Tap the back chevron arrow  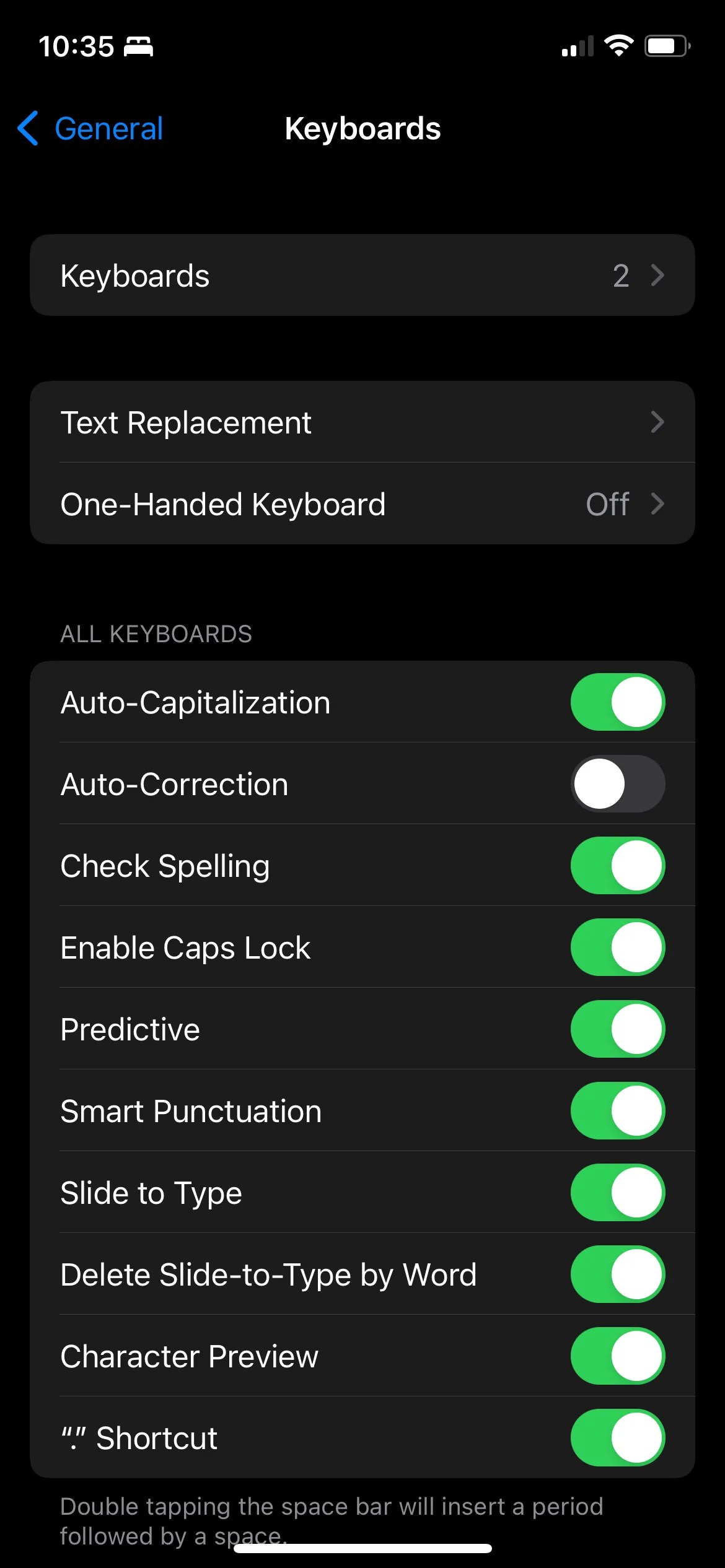pyautogui.click(x=27, y=128)
